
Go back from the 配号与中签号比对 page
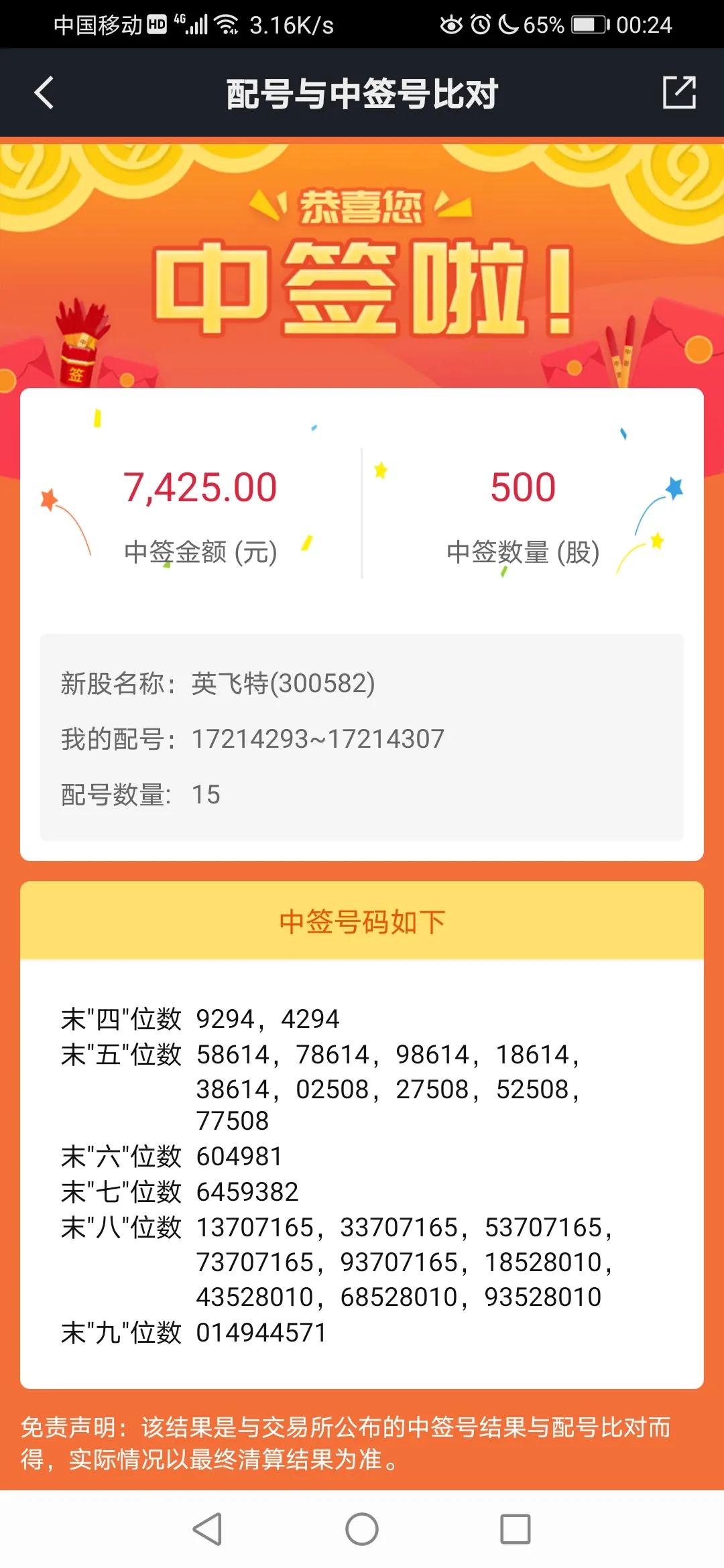pyautogui.click(x=44, y=92)
